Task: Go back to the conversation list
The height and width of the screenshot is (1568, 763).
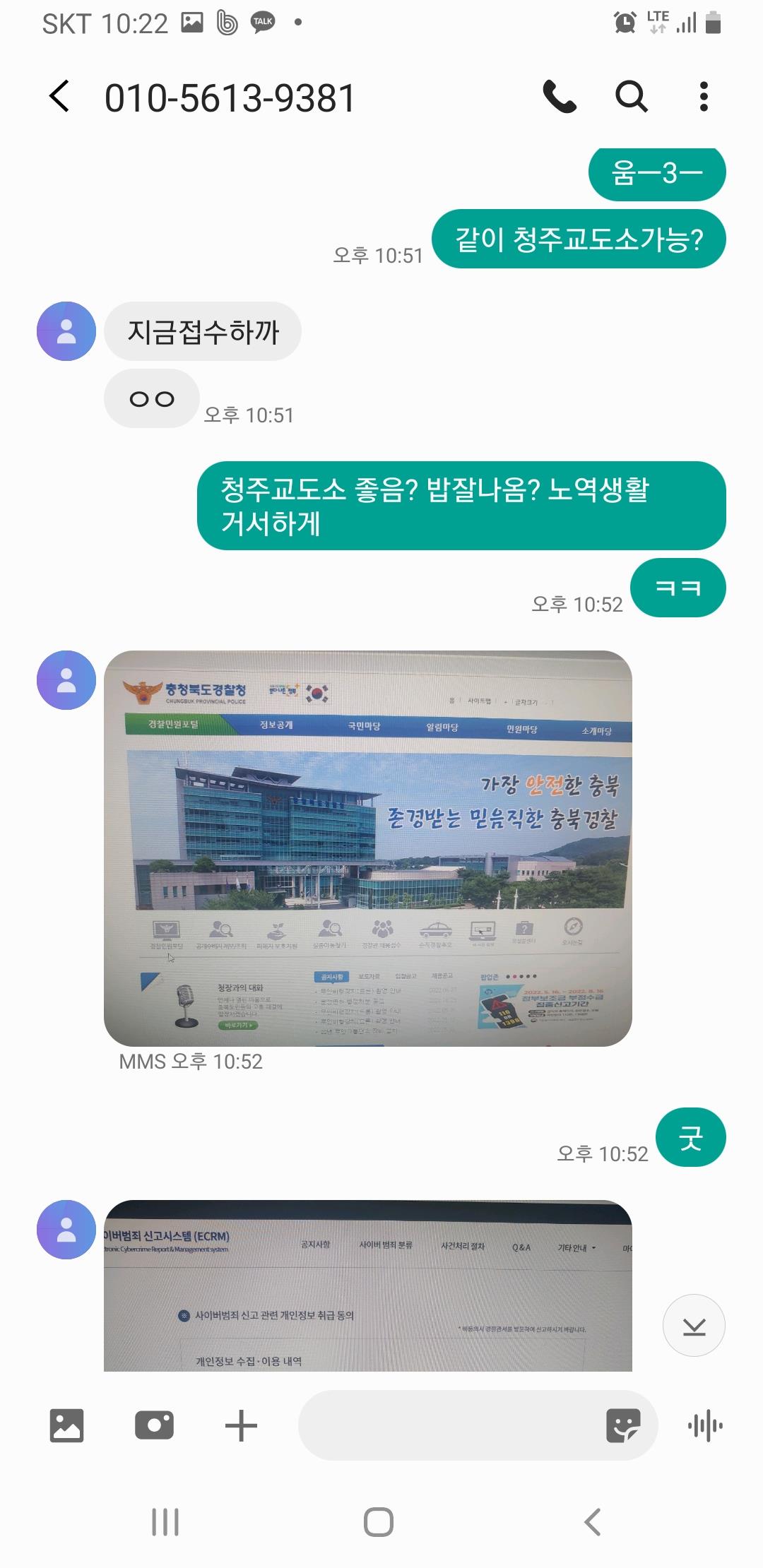Action: click(x=60, y=97)
